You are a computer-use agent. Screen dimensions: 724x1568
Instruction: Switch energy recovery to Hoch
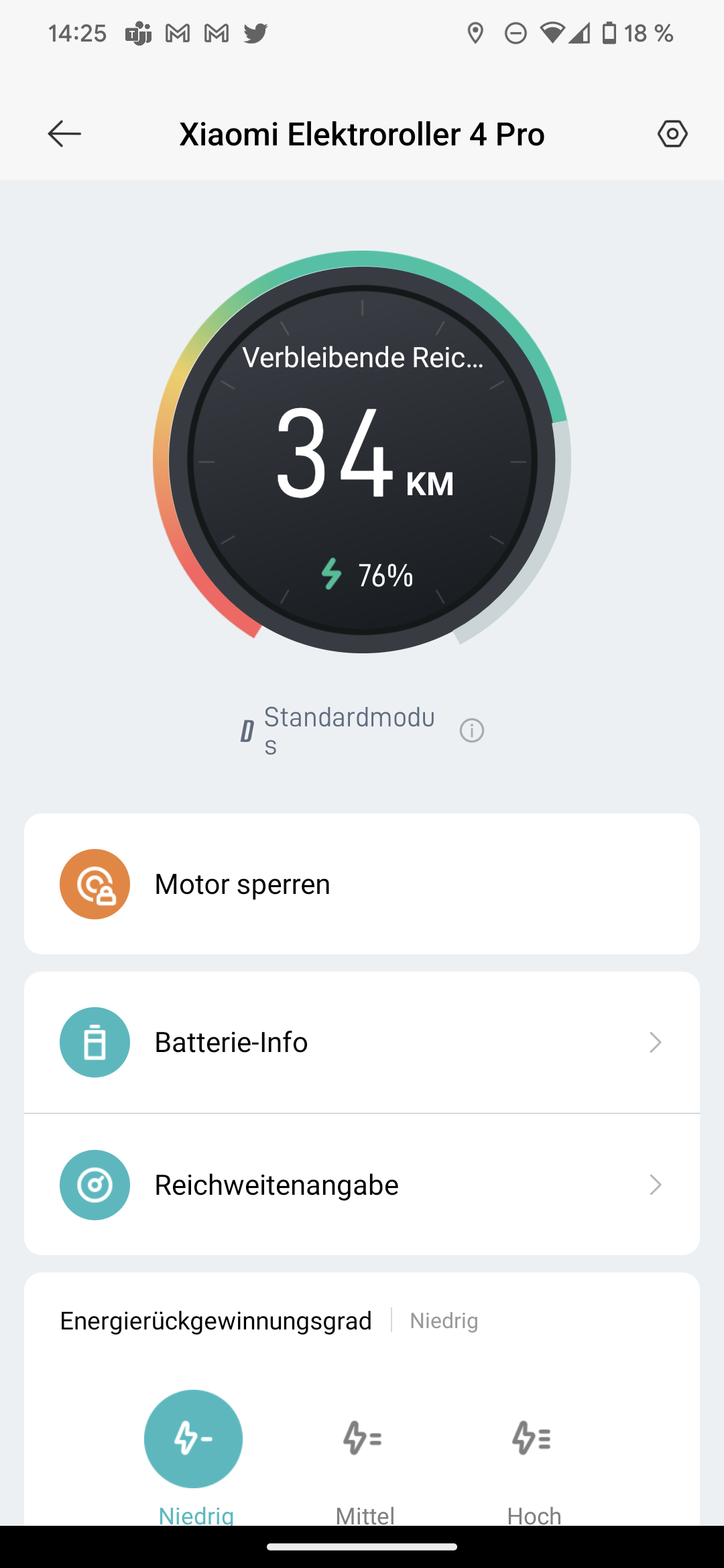(533, 1514)
